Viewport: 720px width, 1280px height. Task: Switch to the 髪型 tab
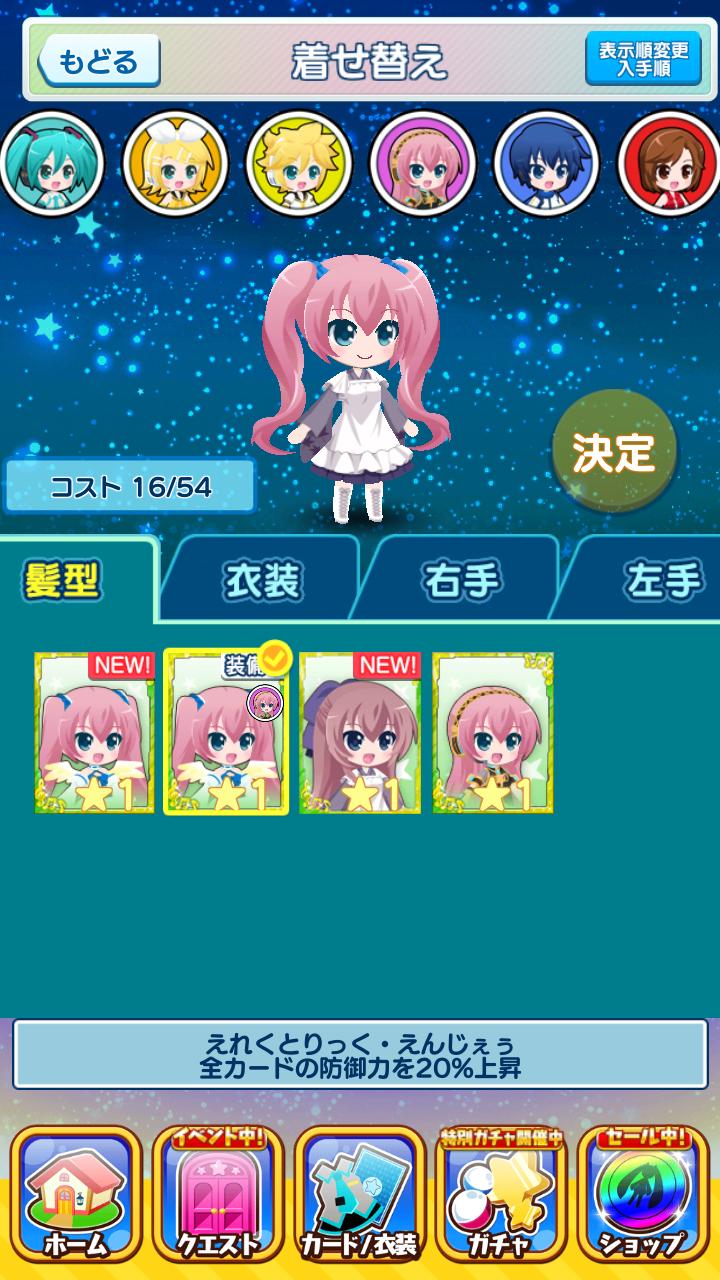(x=62, y=580)
